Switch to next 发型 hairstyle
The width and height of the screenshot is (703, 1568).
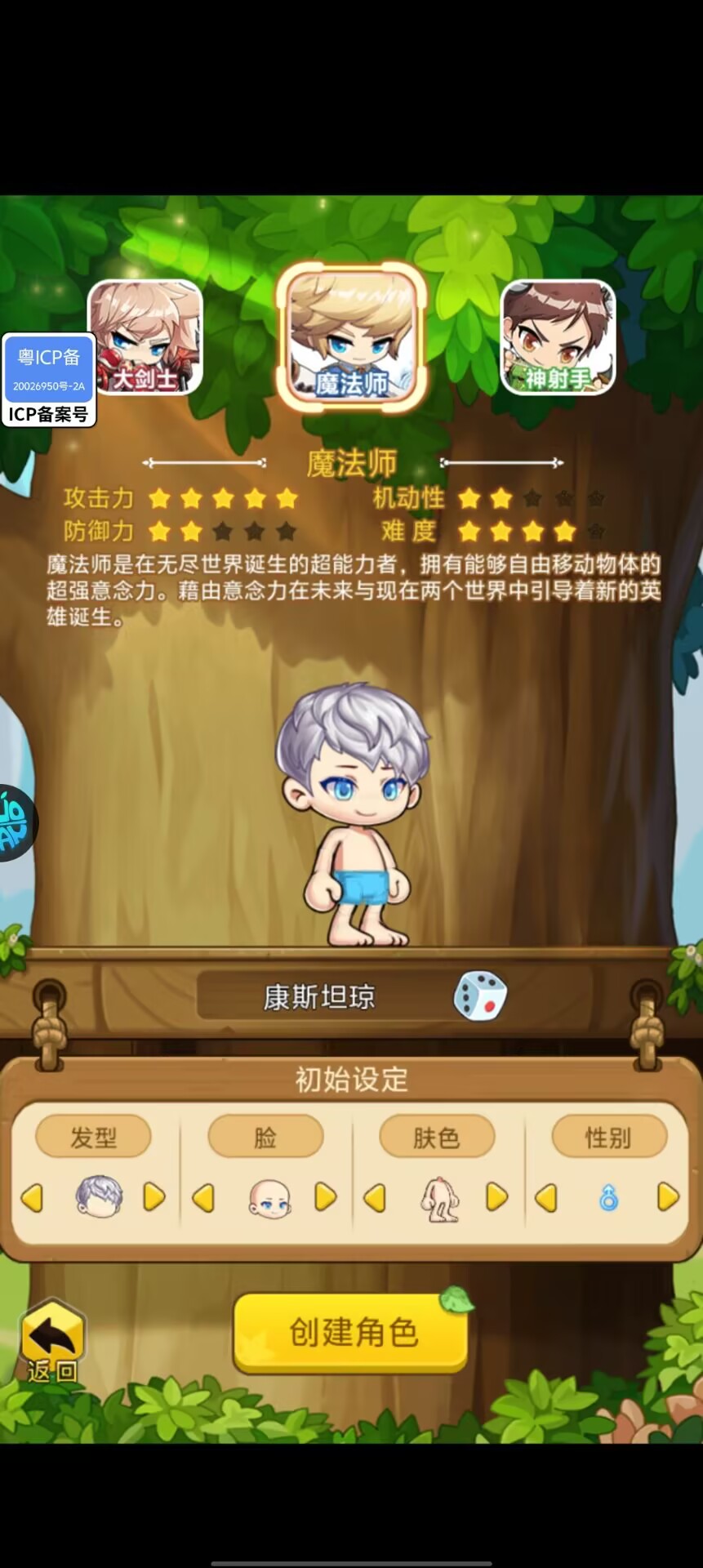[x=154, y=1197]
